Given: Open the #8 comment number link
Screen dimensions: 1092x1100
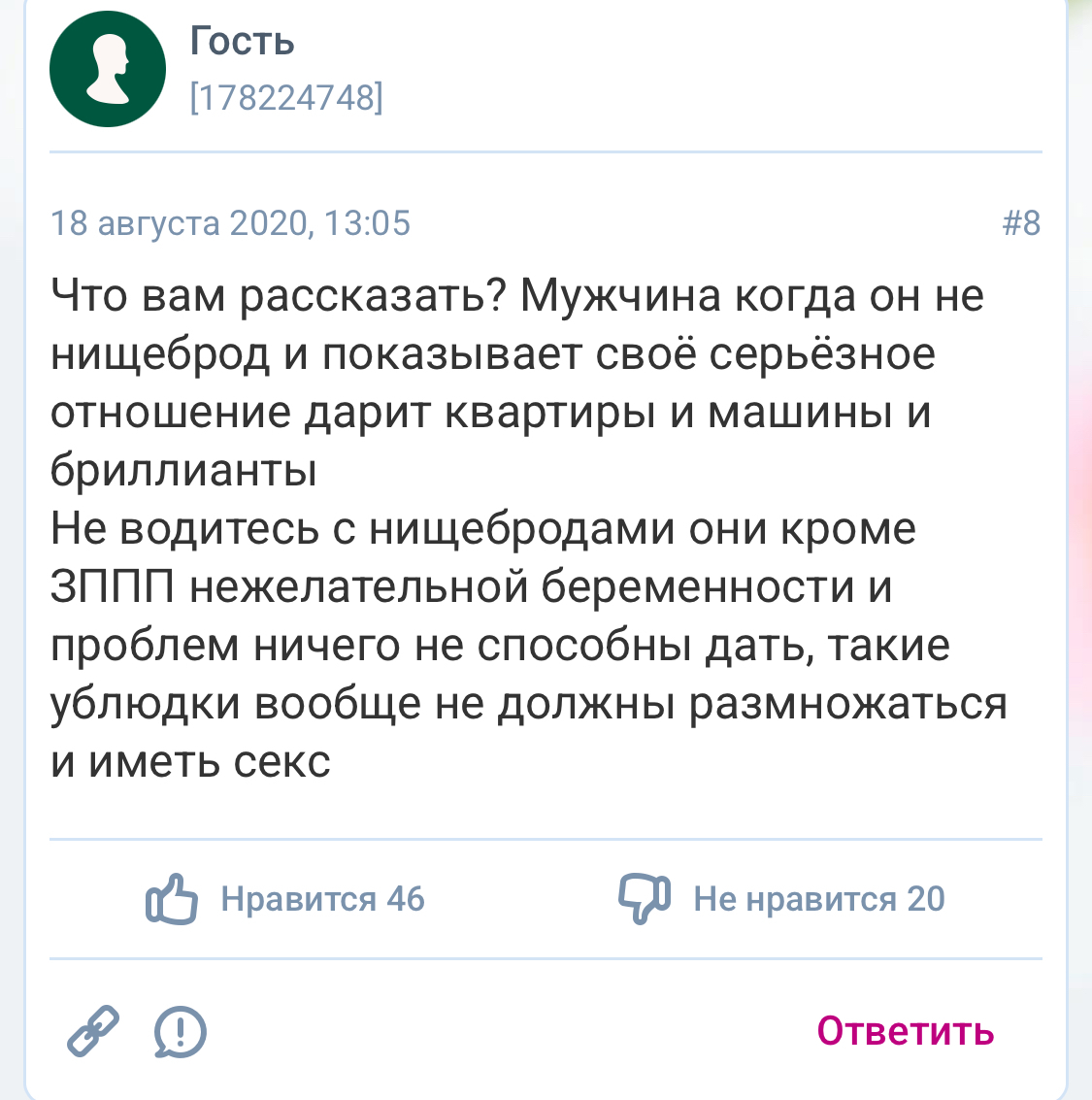Looking at the screenshot, I should [1020, 223].
